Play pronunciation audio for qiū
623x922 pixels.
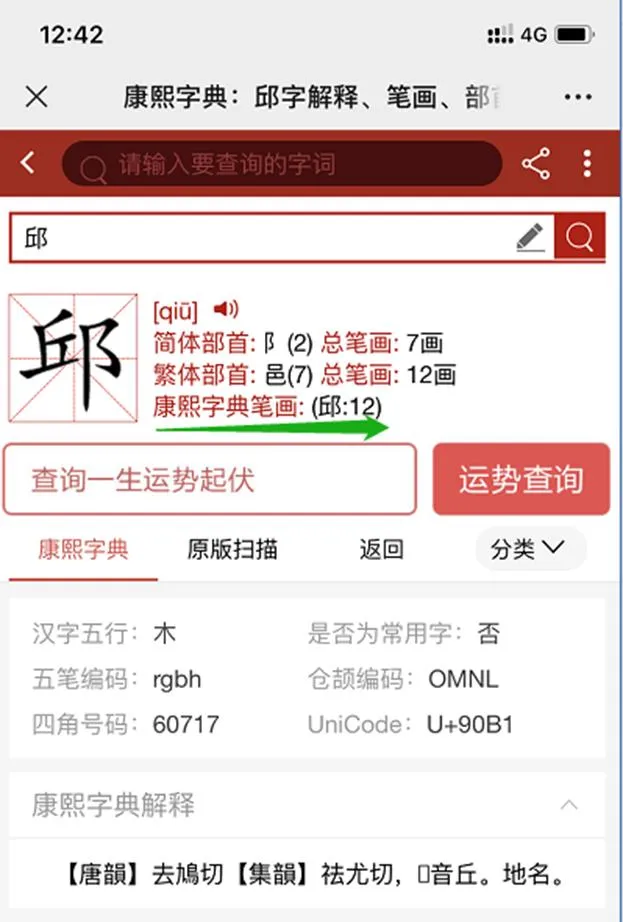227,308
